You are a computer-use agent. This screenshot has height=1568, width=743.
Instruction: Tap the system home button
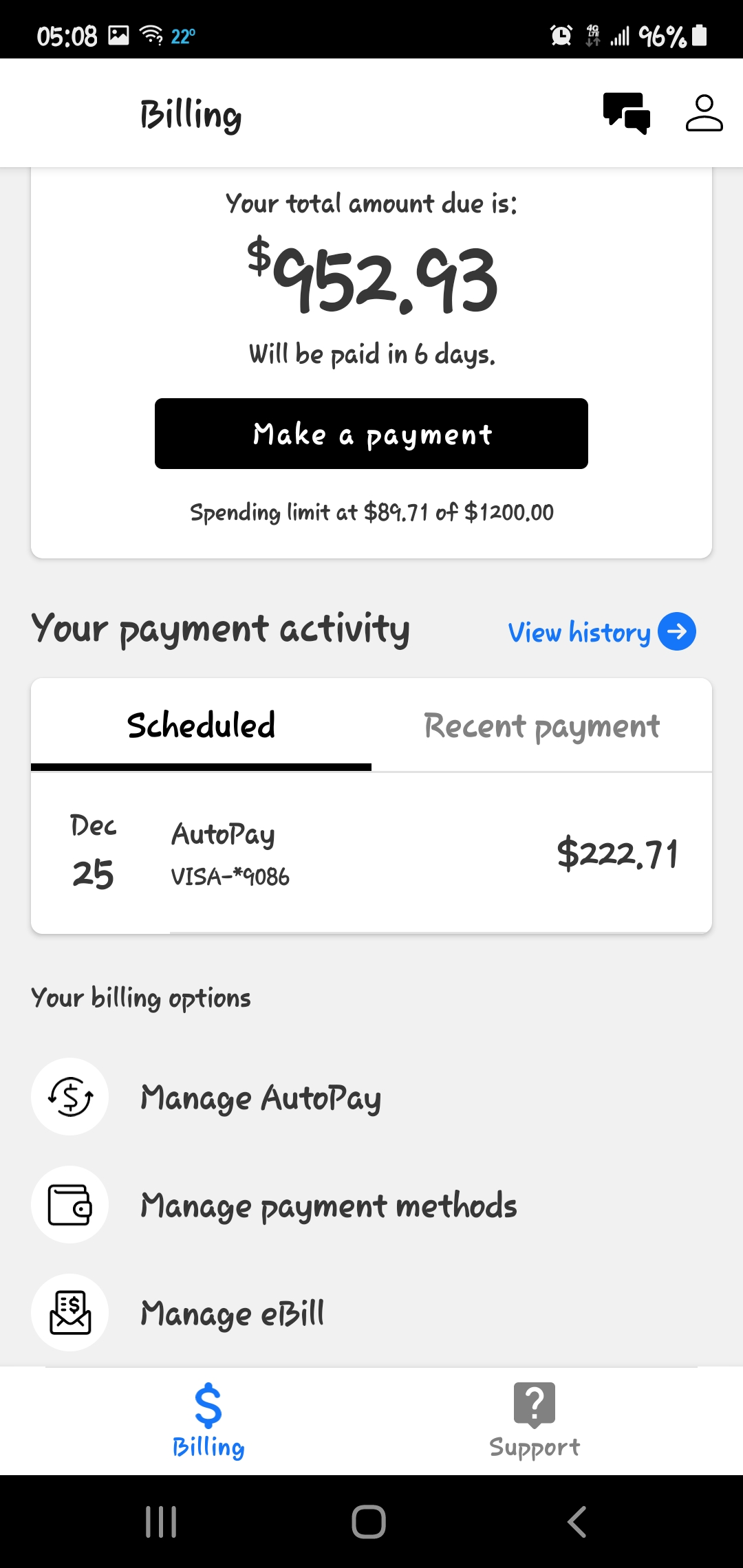[x=369, y=1521]
